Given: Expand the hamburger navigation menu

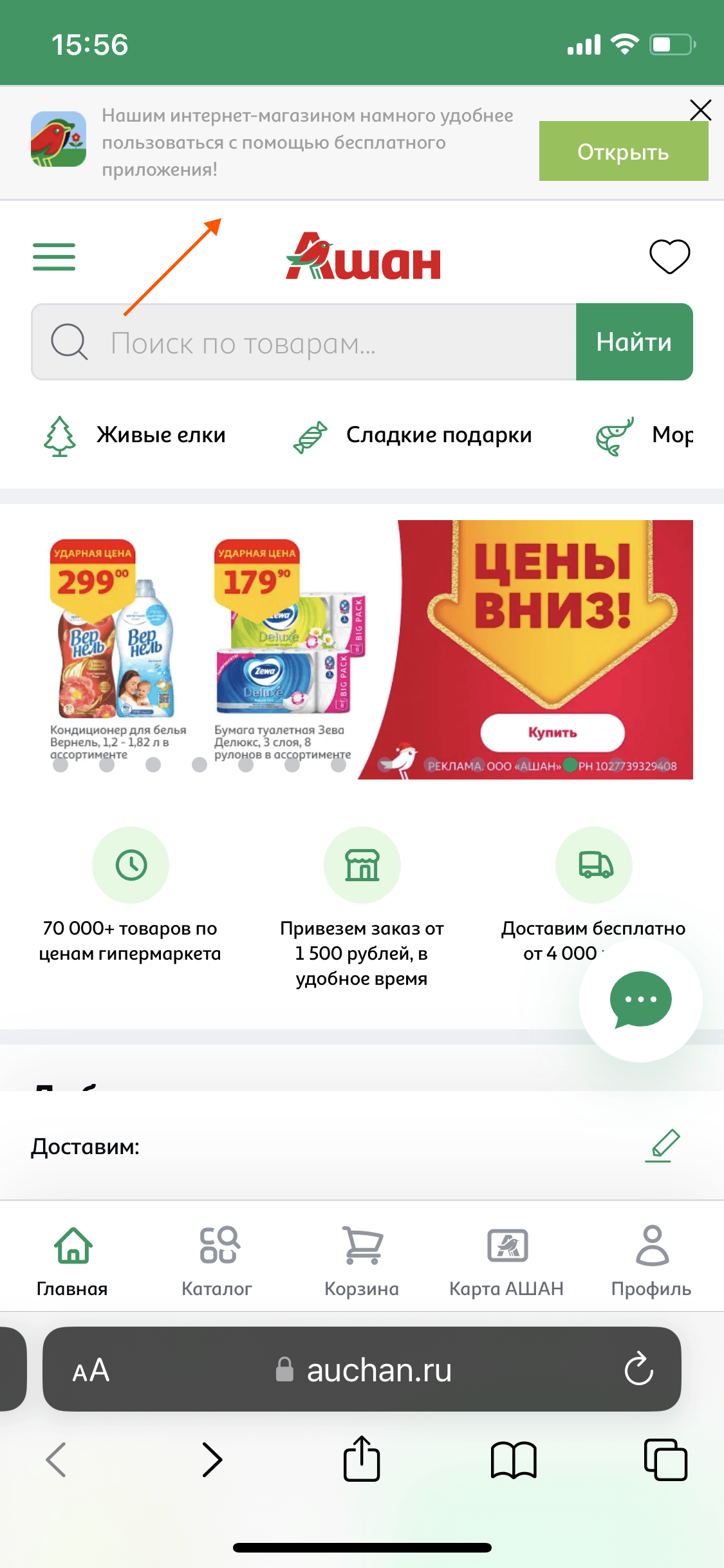Looking at the screenshot, I should click(x=54, y=257).
